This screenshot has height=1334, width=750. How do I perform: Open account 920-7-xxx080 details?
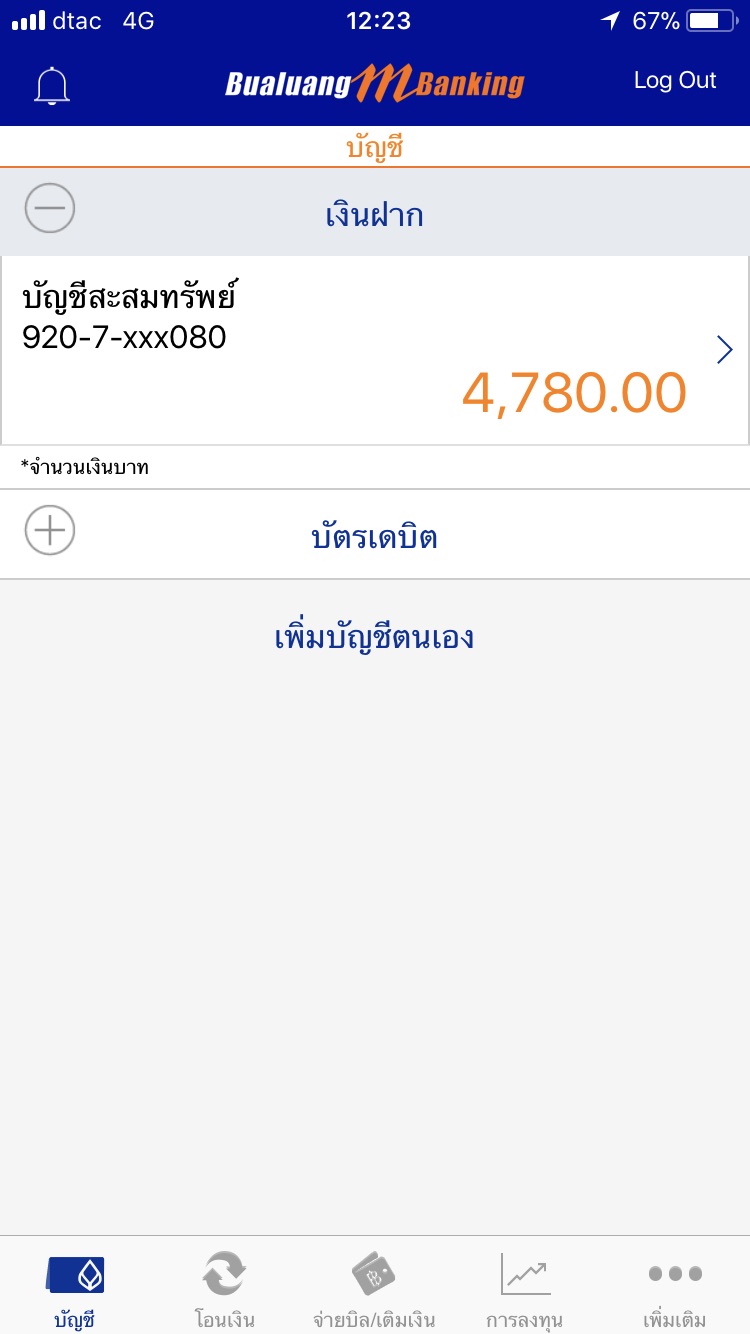tap(374, 350)
